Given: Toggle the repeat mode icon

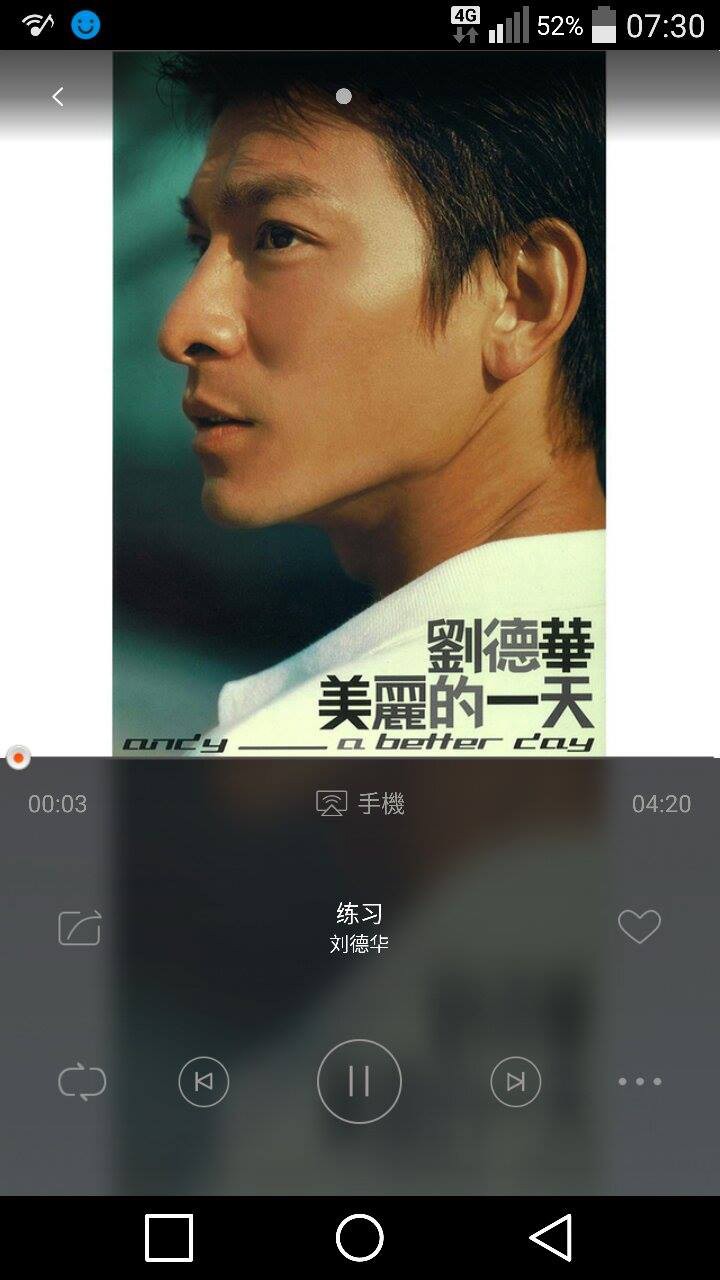Looking at the screenshot, I should click(82, 1082).
